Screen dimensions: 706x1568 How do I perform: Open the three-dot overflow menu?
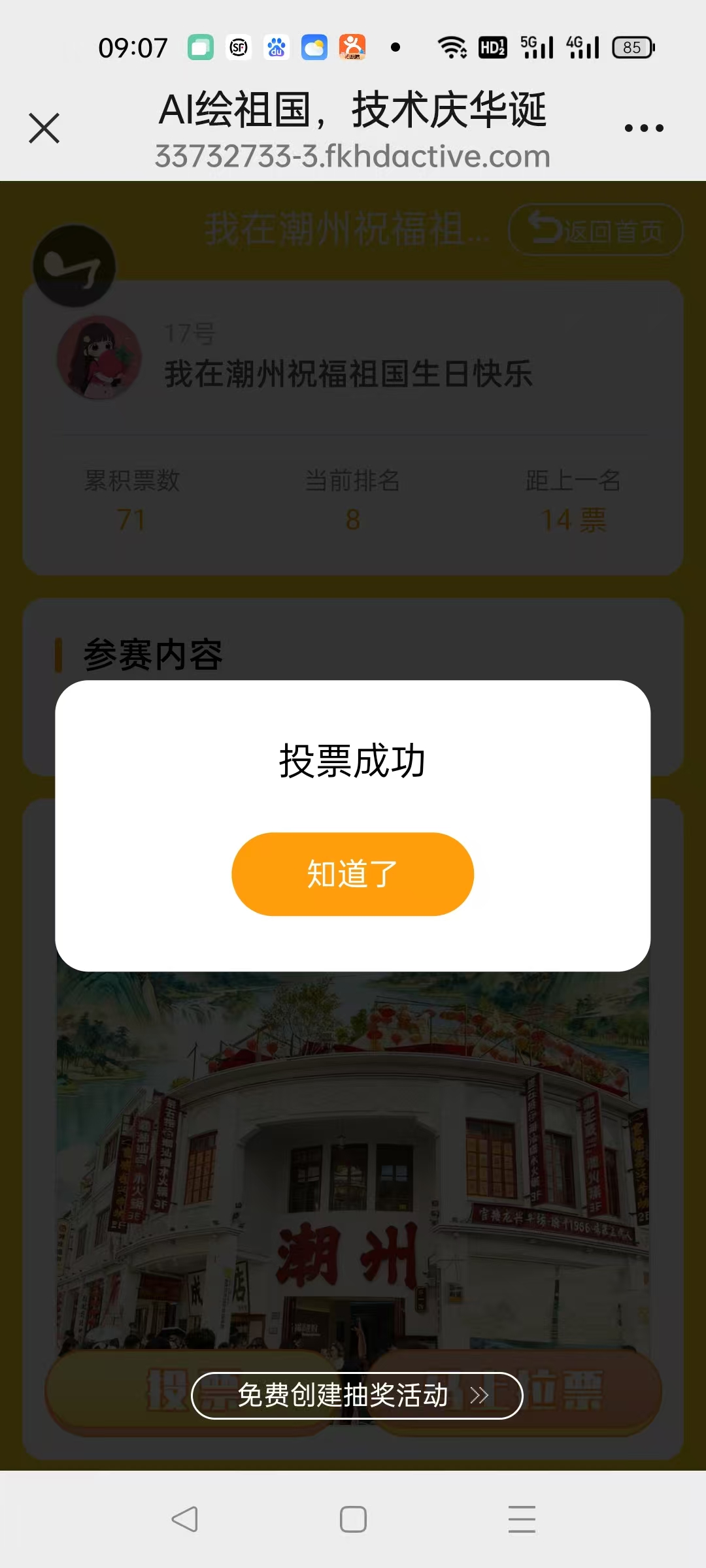tap(644, 128)
